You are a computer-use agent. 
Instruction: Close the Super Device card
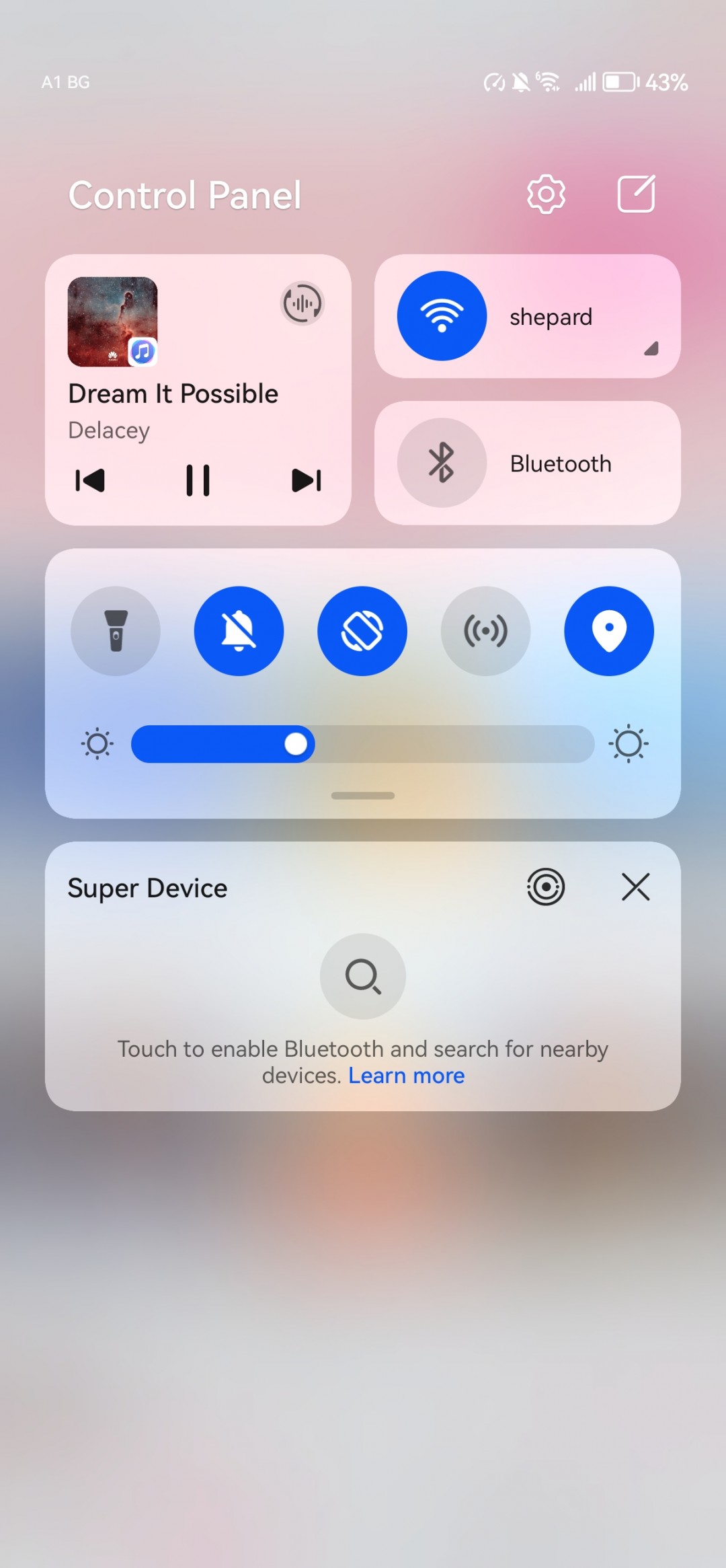point(636,887)
